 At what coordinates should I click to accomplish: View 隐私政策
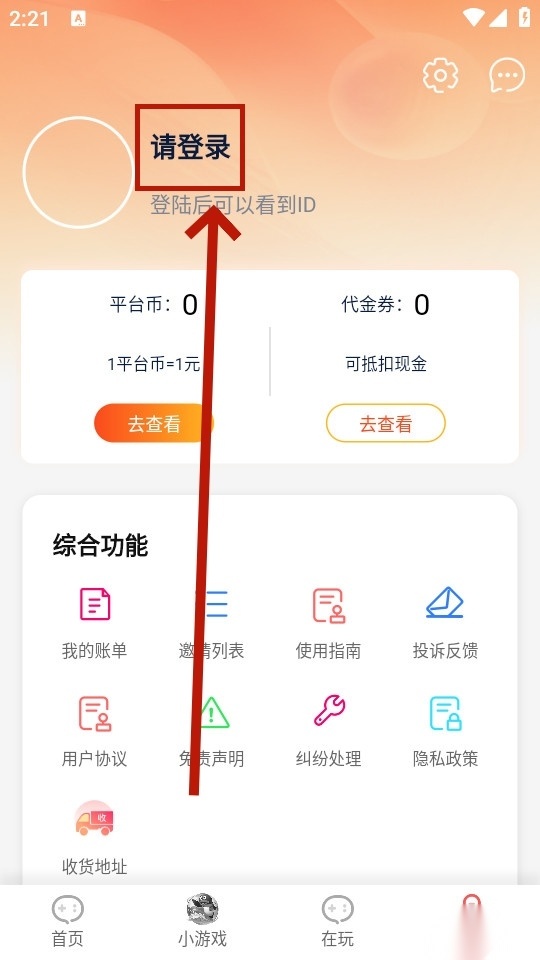pyautogui.click(x=445, y=731)
